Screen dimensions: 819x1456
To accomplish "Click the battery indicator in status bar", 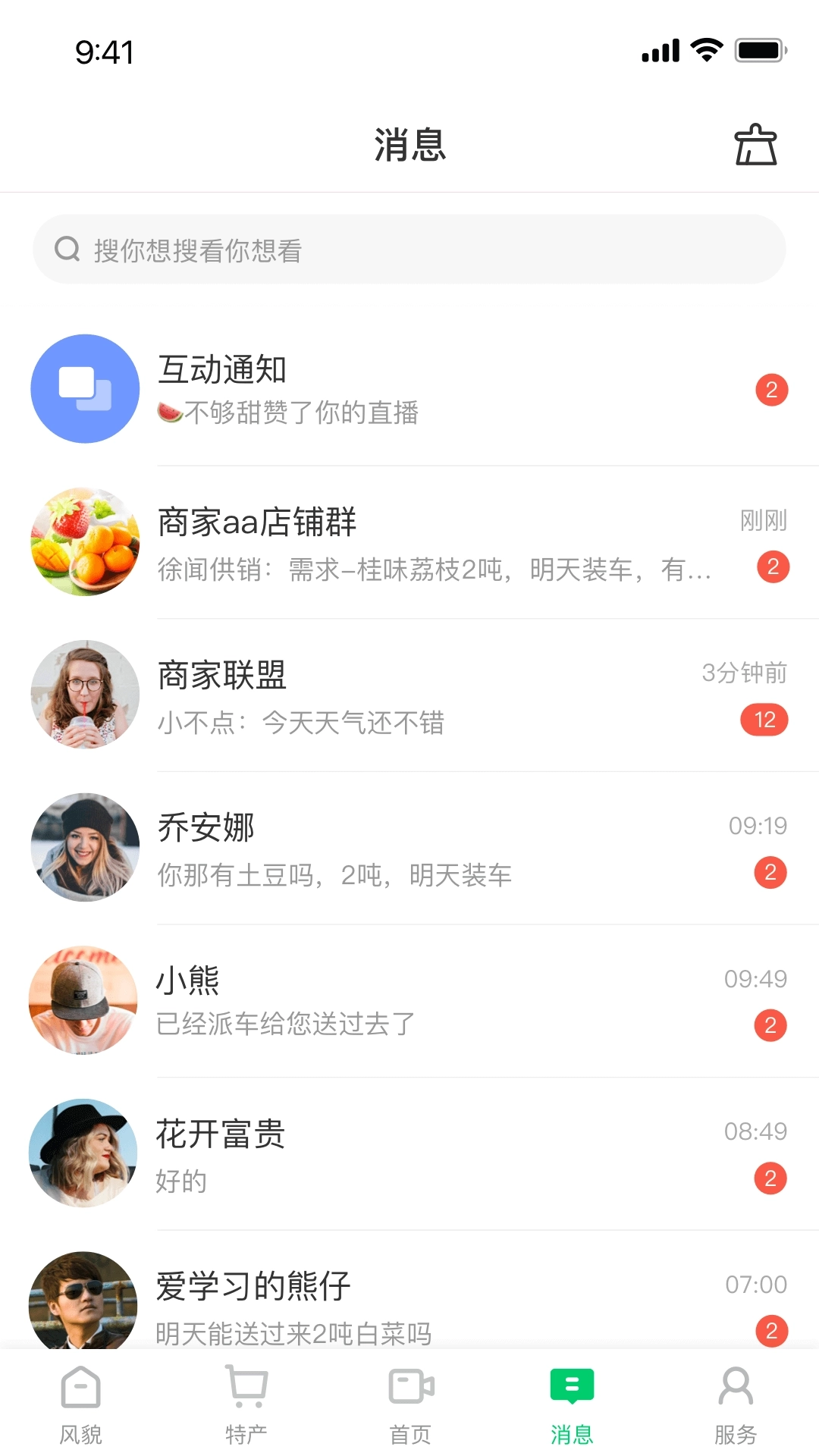I will click(x=758, y=49).
